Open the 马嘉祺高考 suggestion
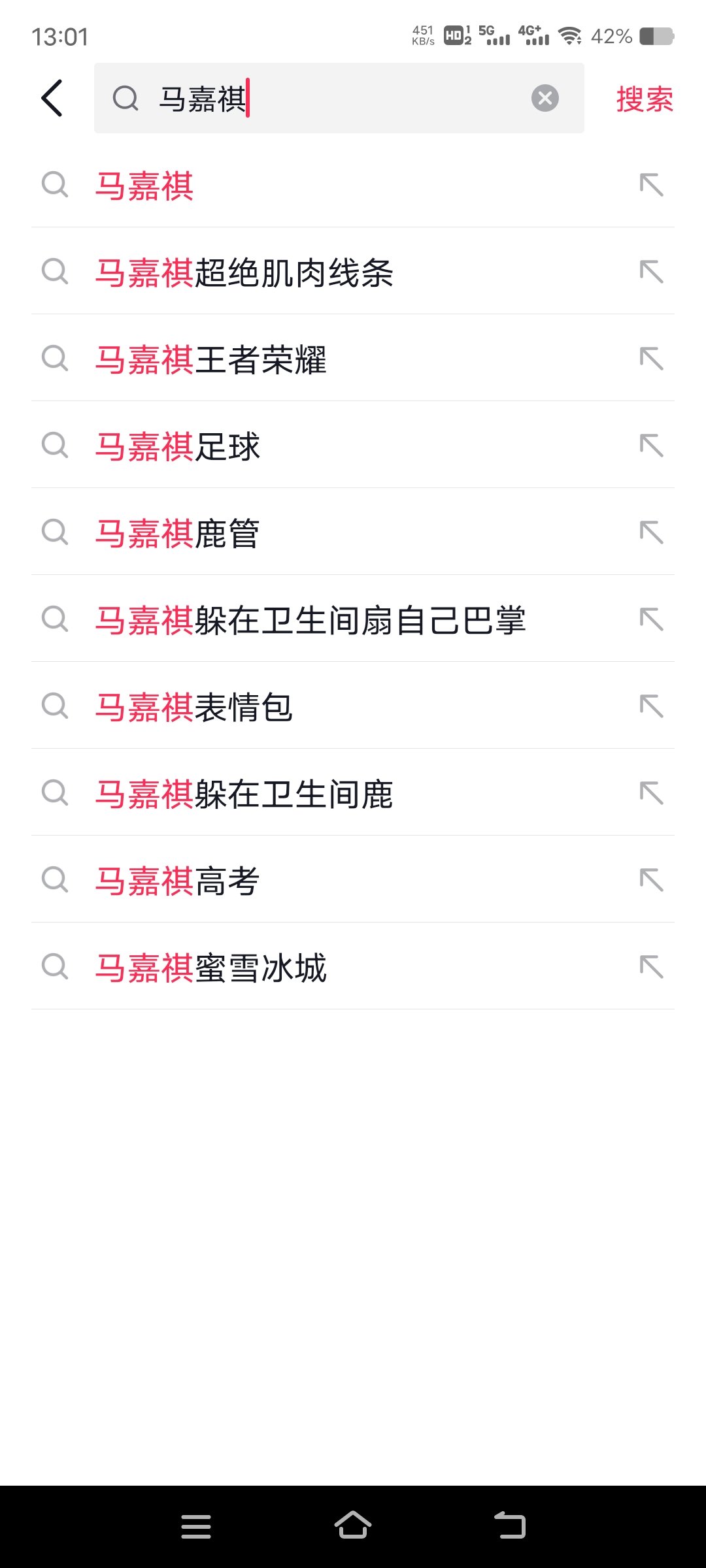 click(x=353, y=880)
